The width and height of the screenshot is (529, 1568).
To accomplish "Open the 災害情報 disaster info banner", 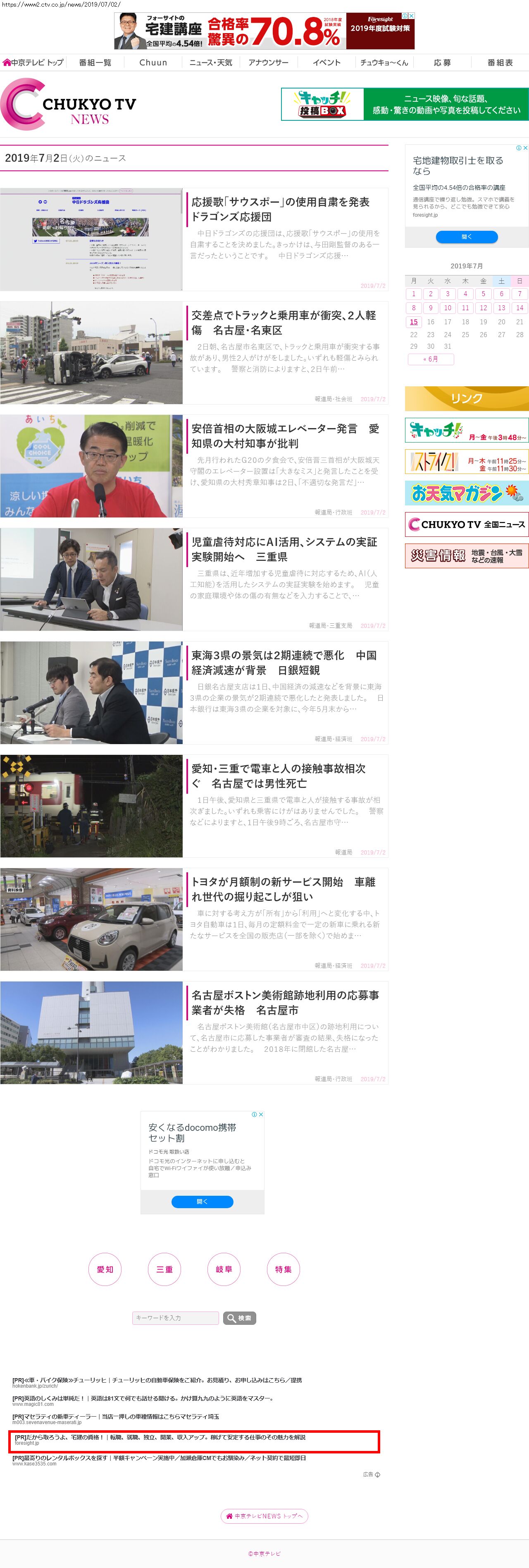I will point(466,556).
